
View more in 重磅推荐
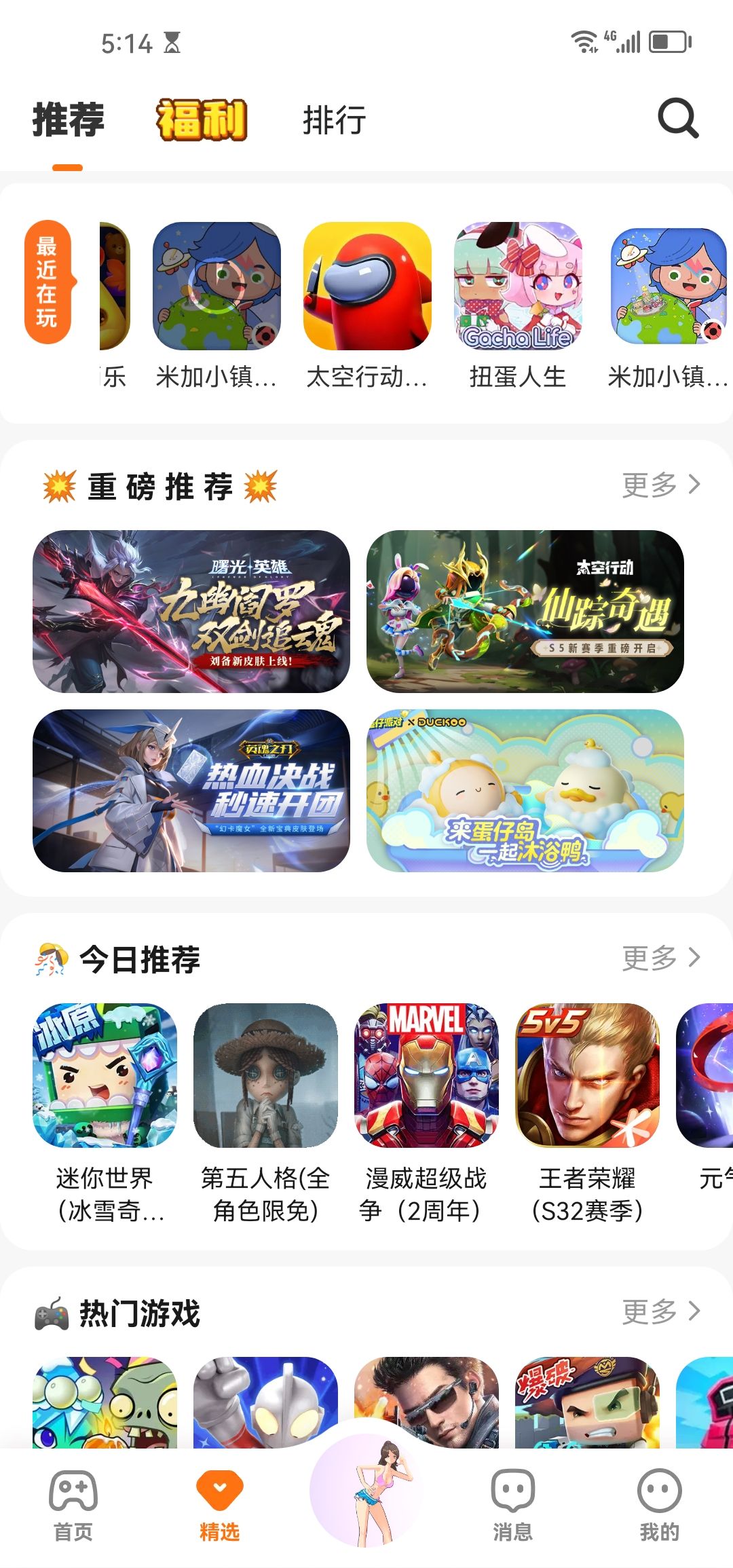[x=660, y=485]
